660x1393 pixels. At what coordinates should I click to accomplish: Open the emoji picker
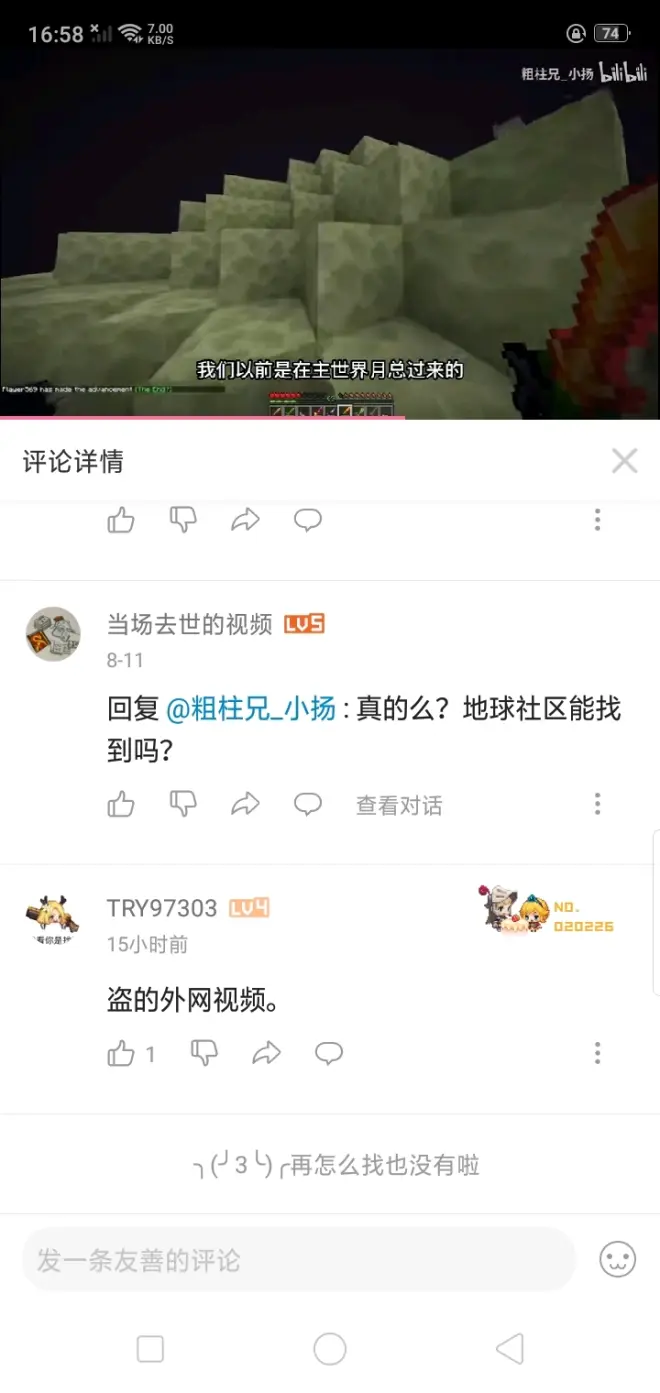pos(617,1260)
